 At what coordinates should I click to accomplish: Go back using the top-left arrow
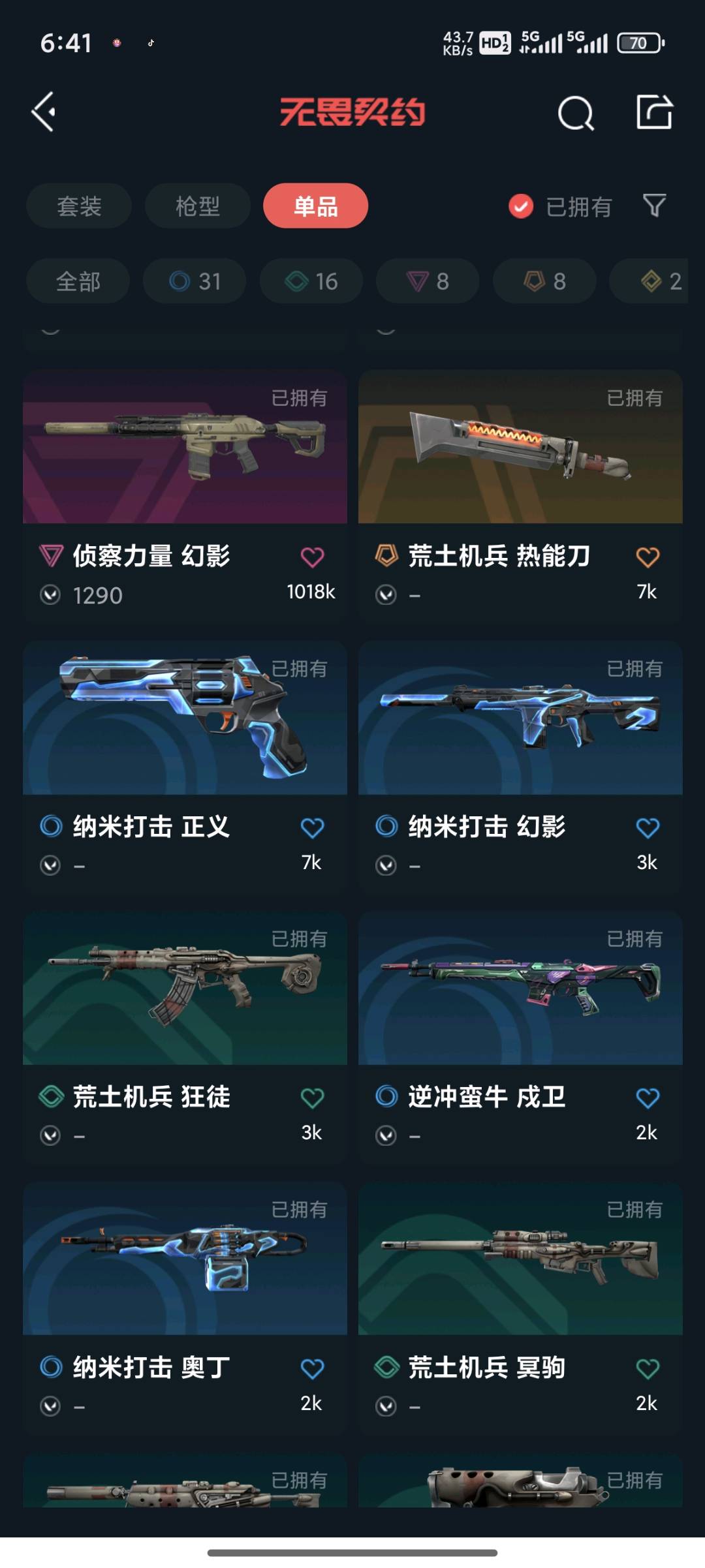pyautogui.click(x=44, y=112)
